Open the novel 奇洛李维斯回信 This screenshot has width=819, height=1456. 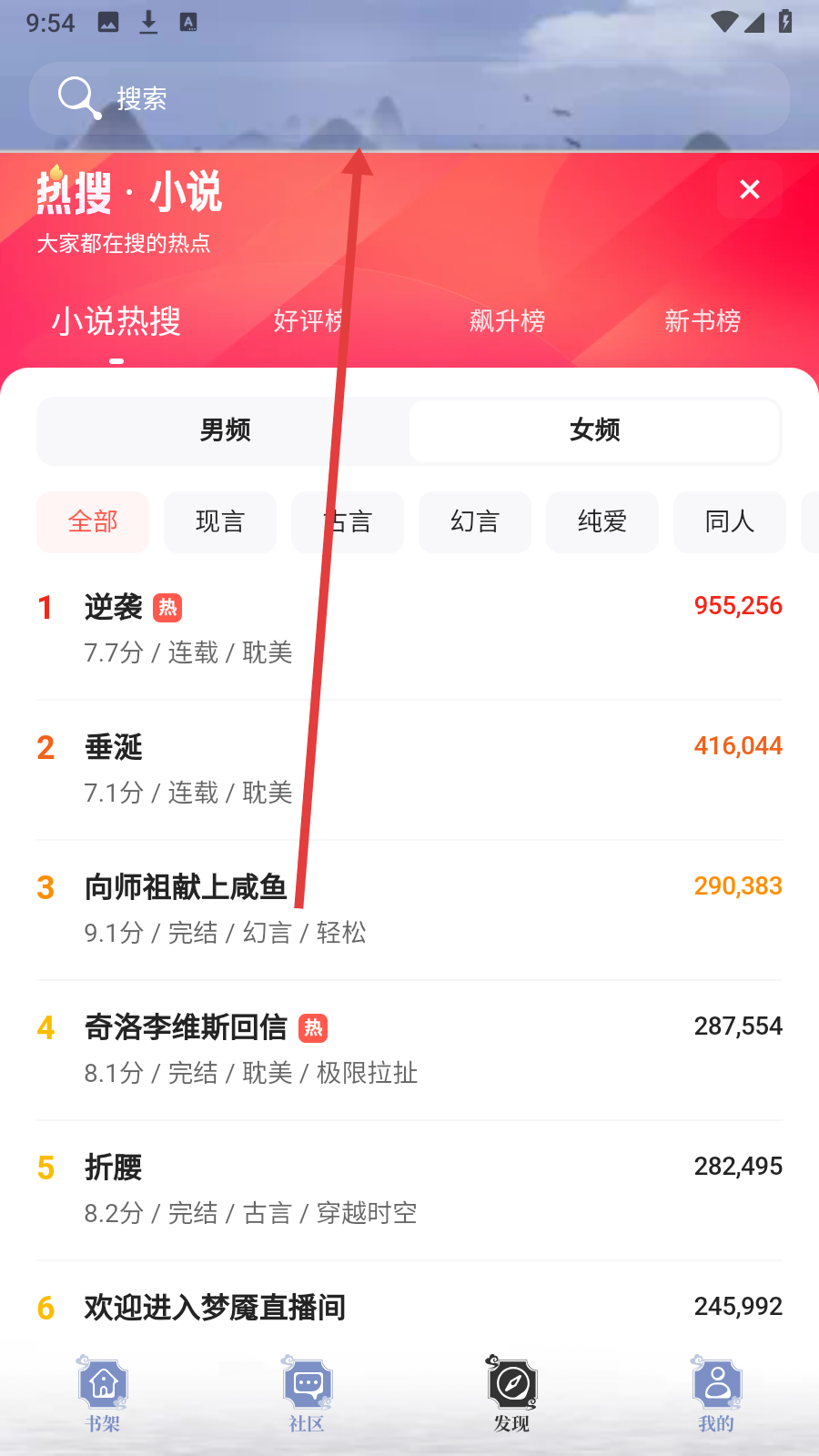point(409,1050)
